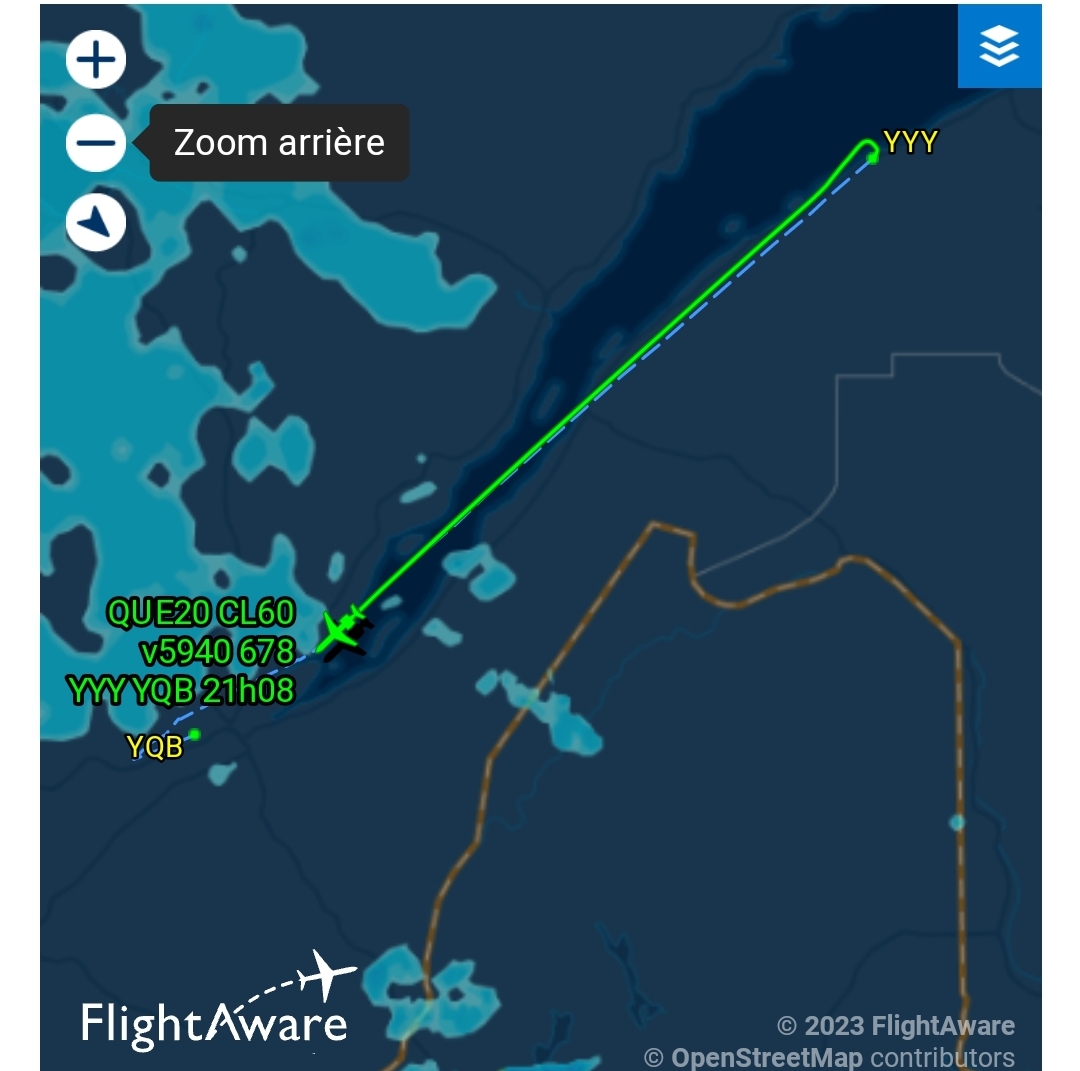Tap the Zoom arrière minus button
1080x1071 pixels.
pyautogui.click(x=96, y=143)
